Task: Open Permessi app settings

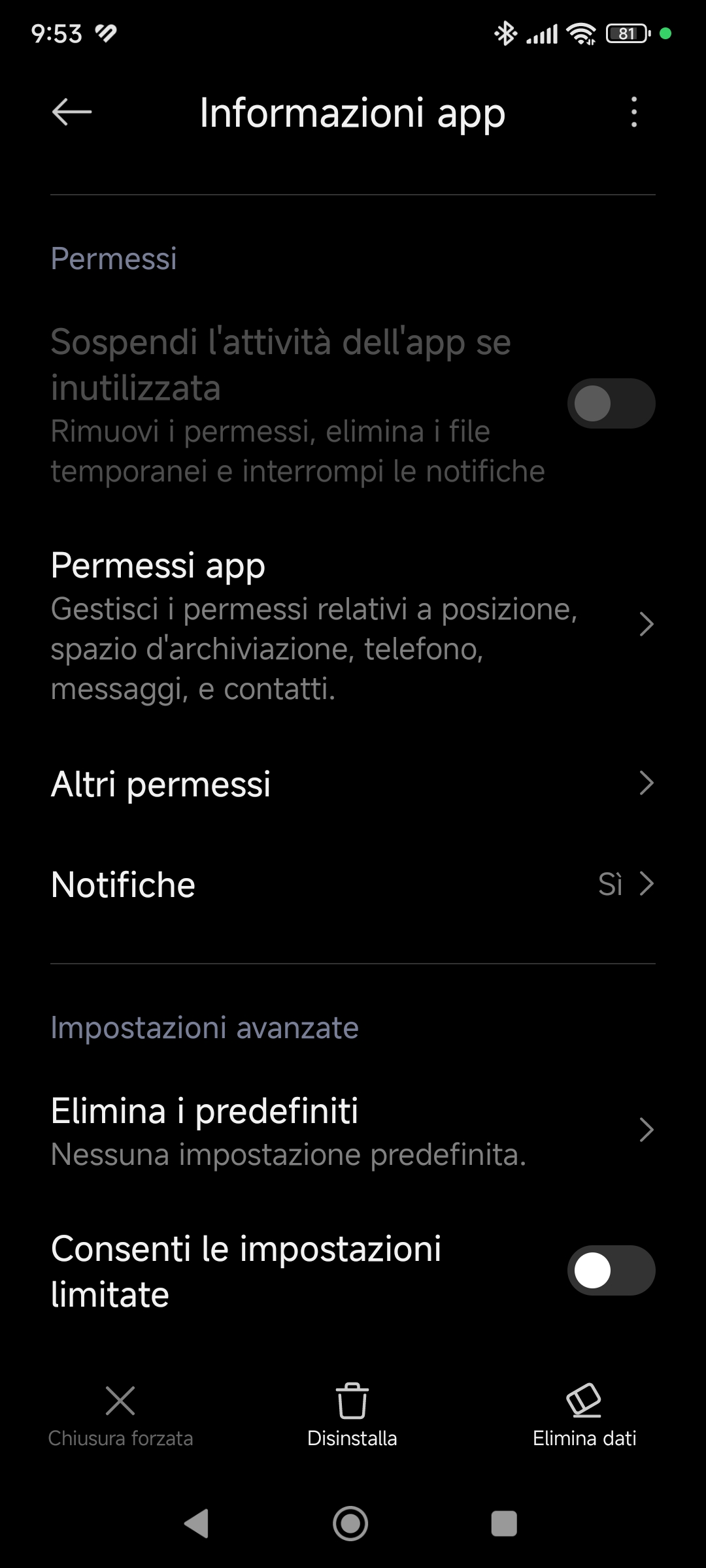Action: (x=353, y=625)
